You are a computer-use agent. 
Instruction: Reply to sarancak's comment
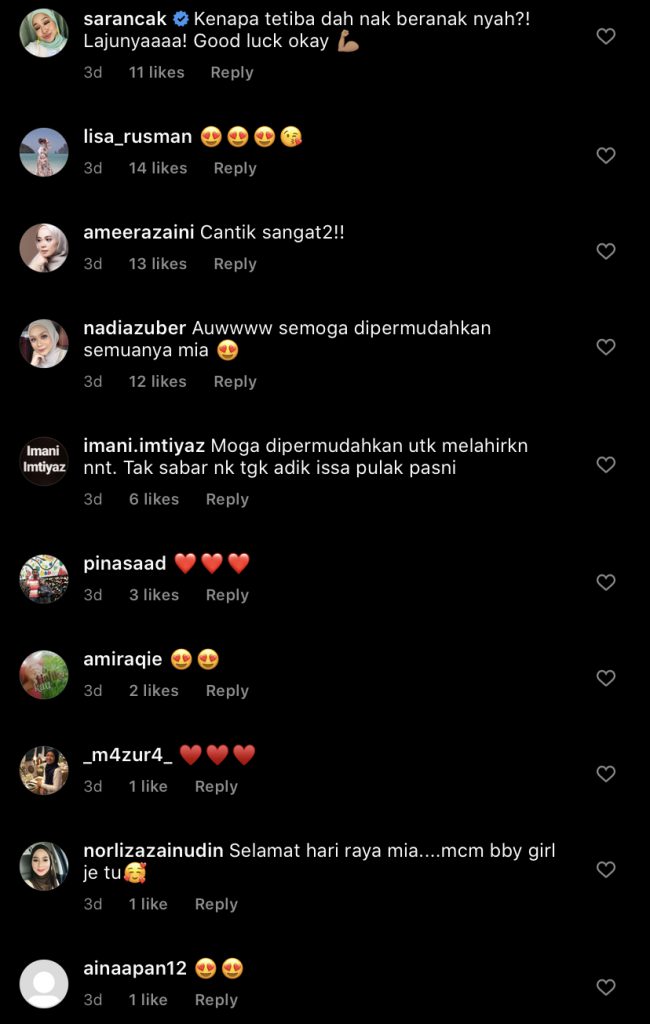[x=231, y=72]
